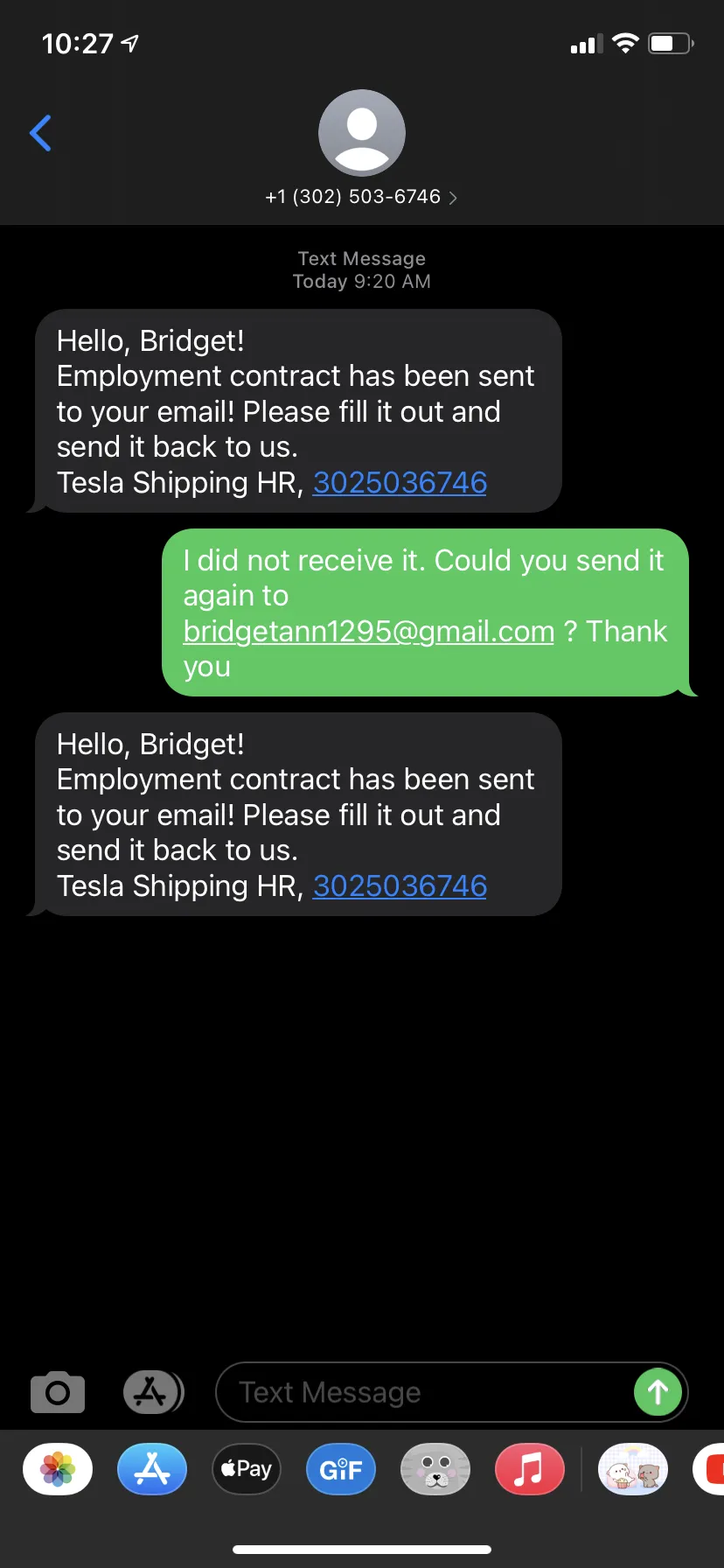Open the Music app in the app strip
Screen dimensions: 724x1568
[x=530, y=1469]
